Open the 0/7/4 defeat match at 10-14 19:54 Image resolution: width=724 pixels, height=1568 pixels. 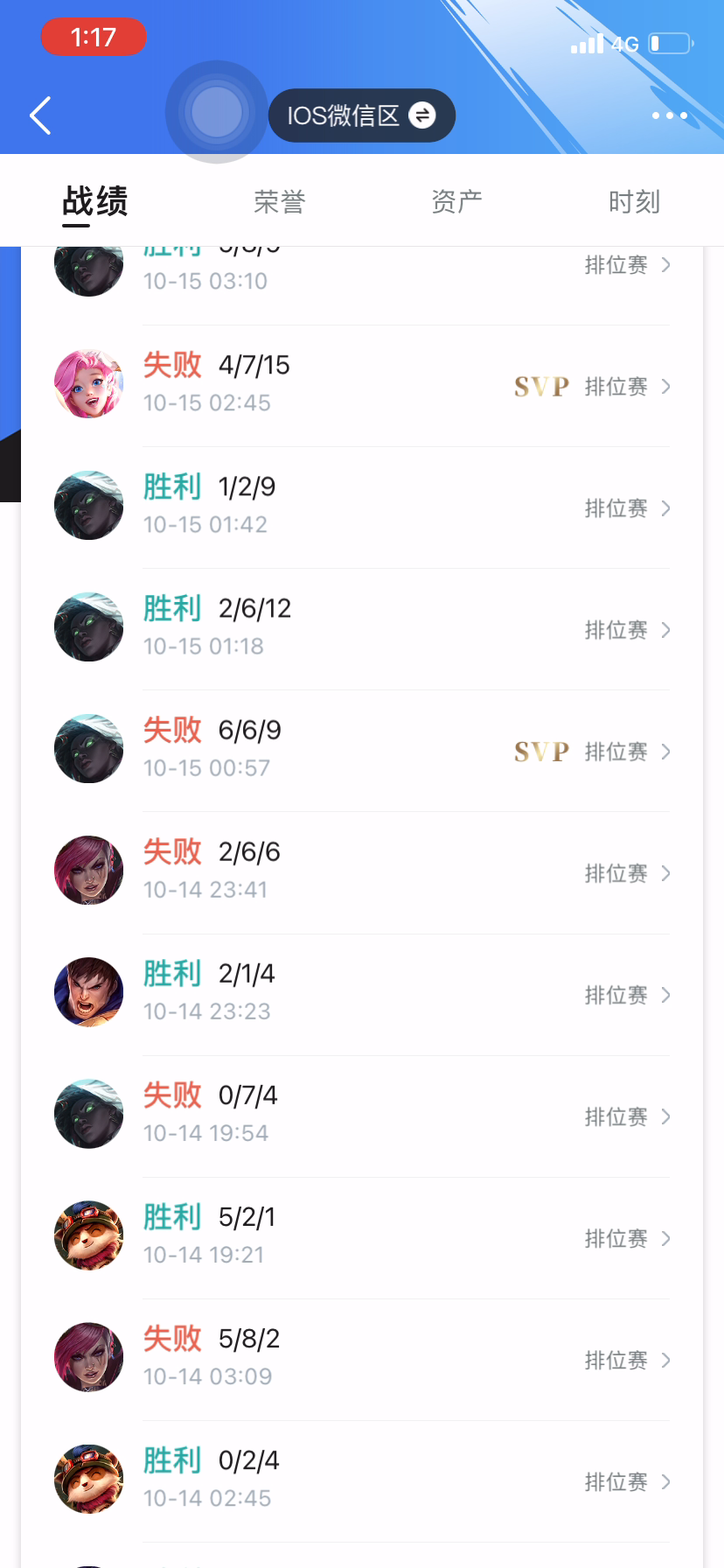362,1116
